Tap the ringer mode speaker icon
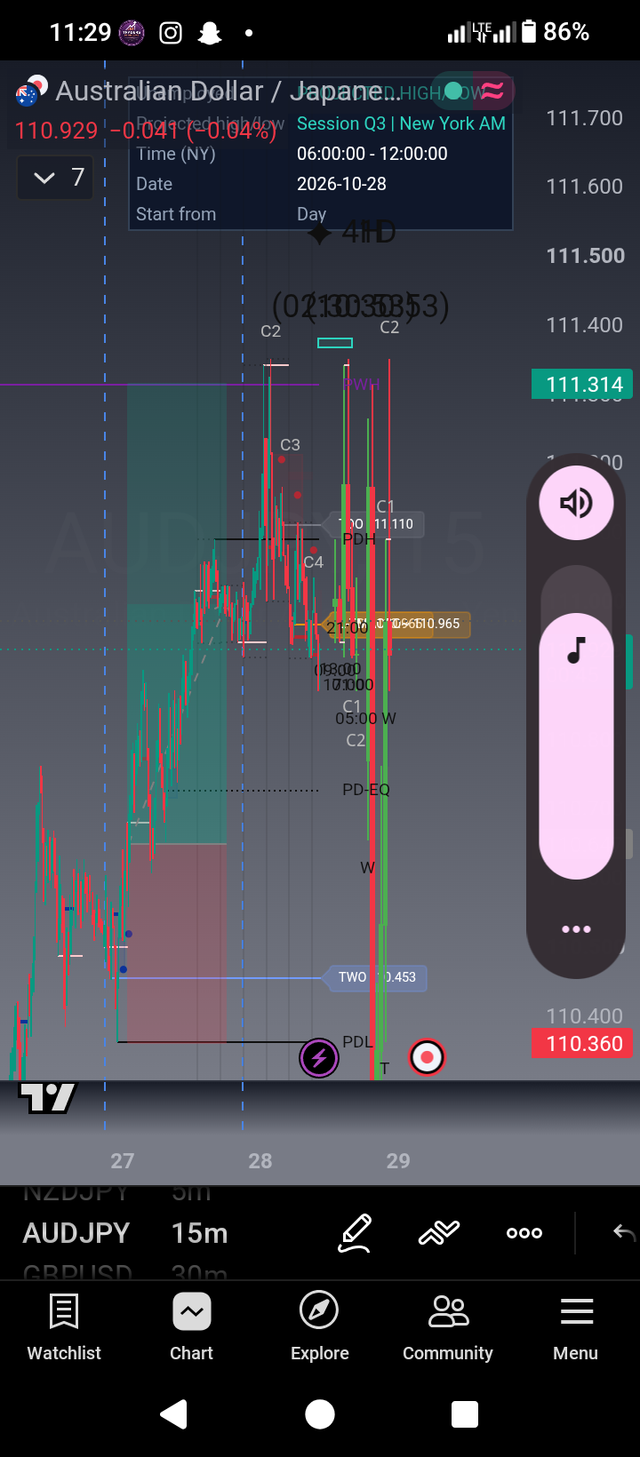This screenshot has height=1457, width=640. [x=576, y=502]
